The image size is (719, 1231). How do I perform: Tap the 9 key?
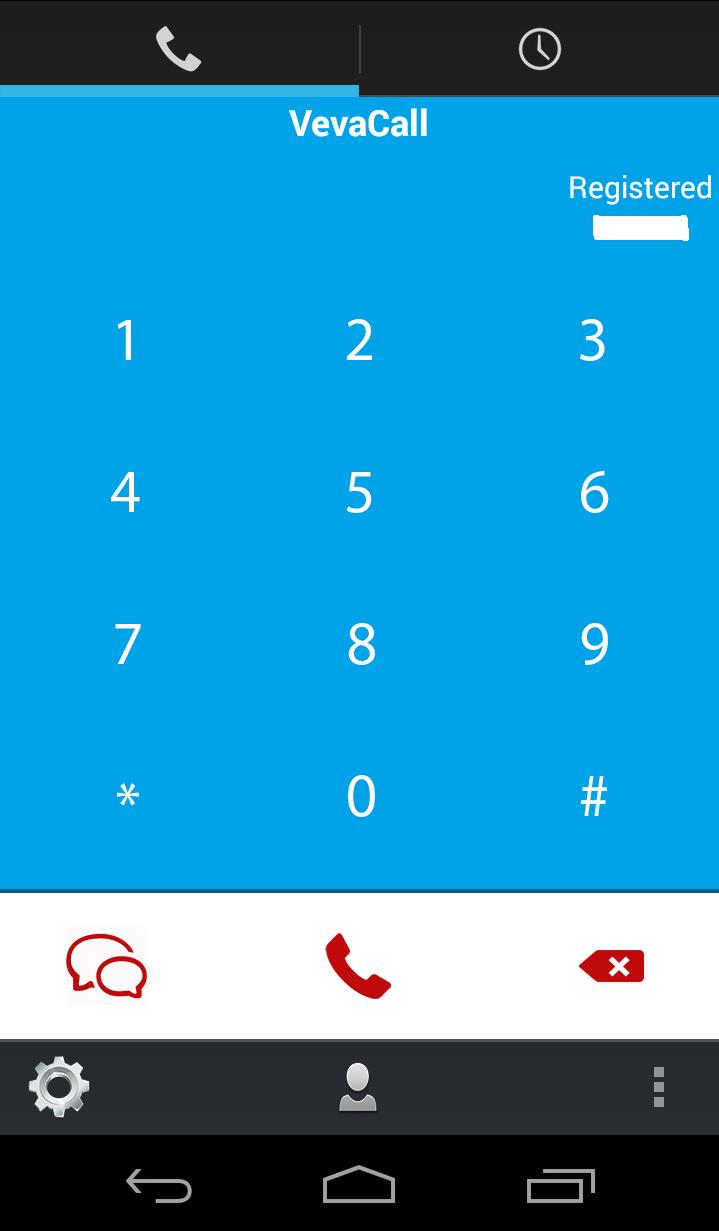[x=593, y=645]
